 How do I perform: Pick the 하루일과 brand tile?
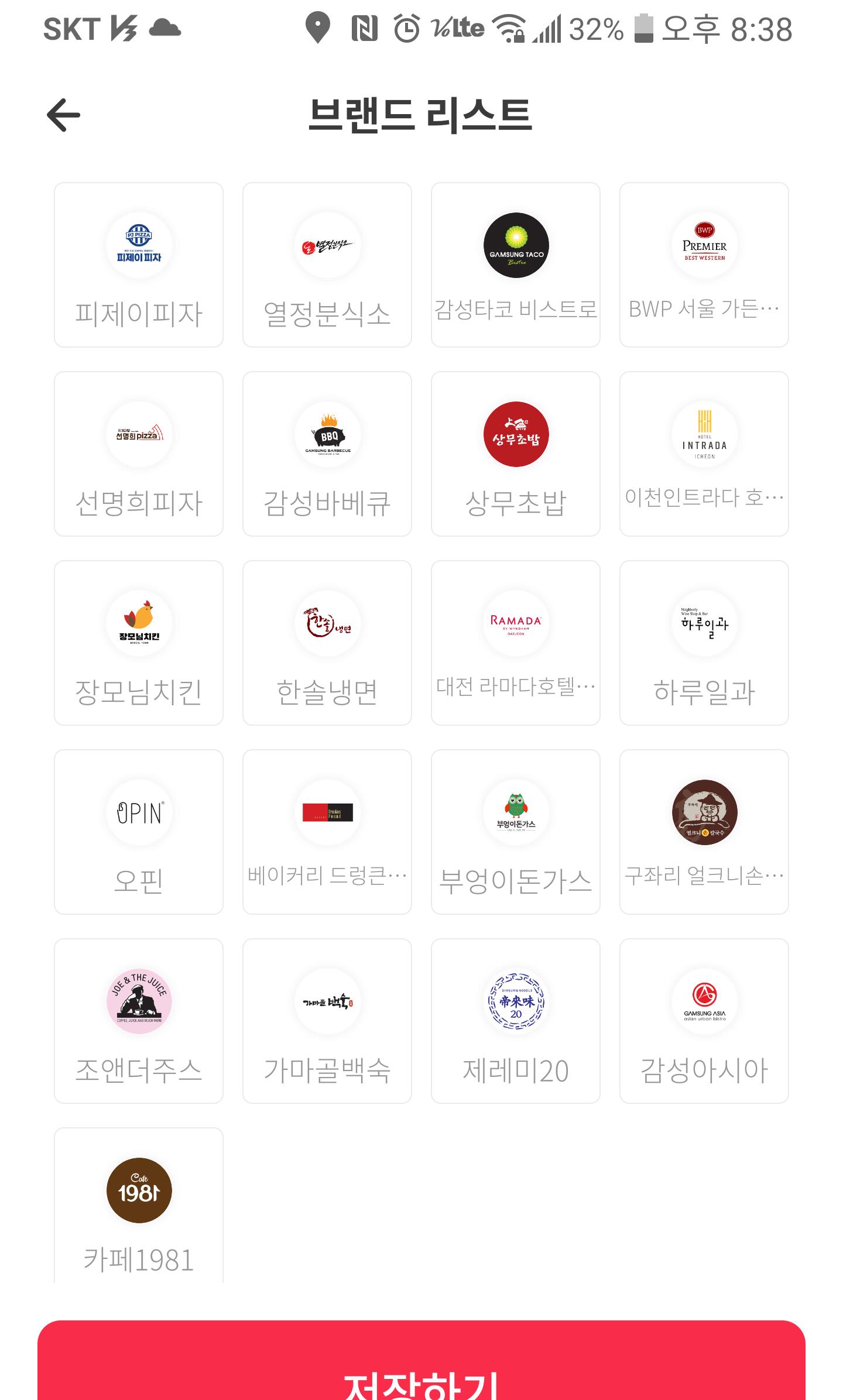pyautogui.click(x=704, y=643)
